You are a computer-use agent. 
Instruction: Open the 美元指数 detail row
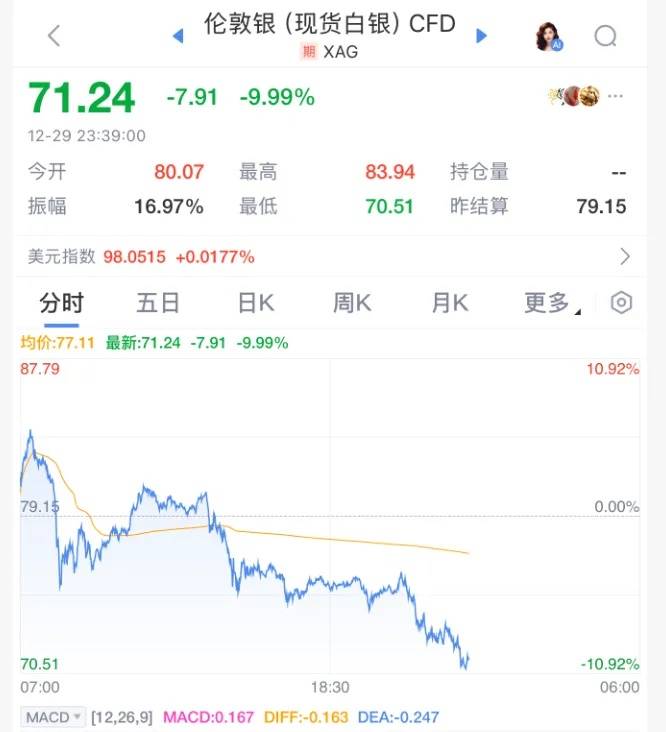tap(330, 257)
